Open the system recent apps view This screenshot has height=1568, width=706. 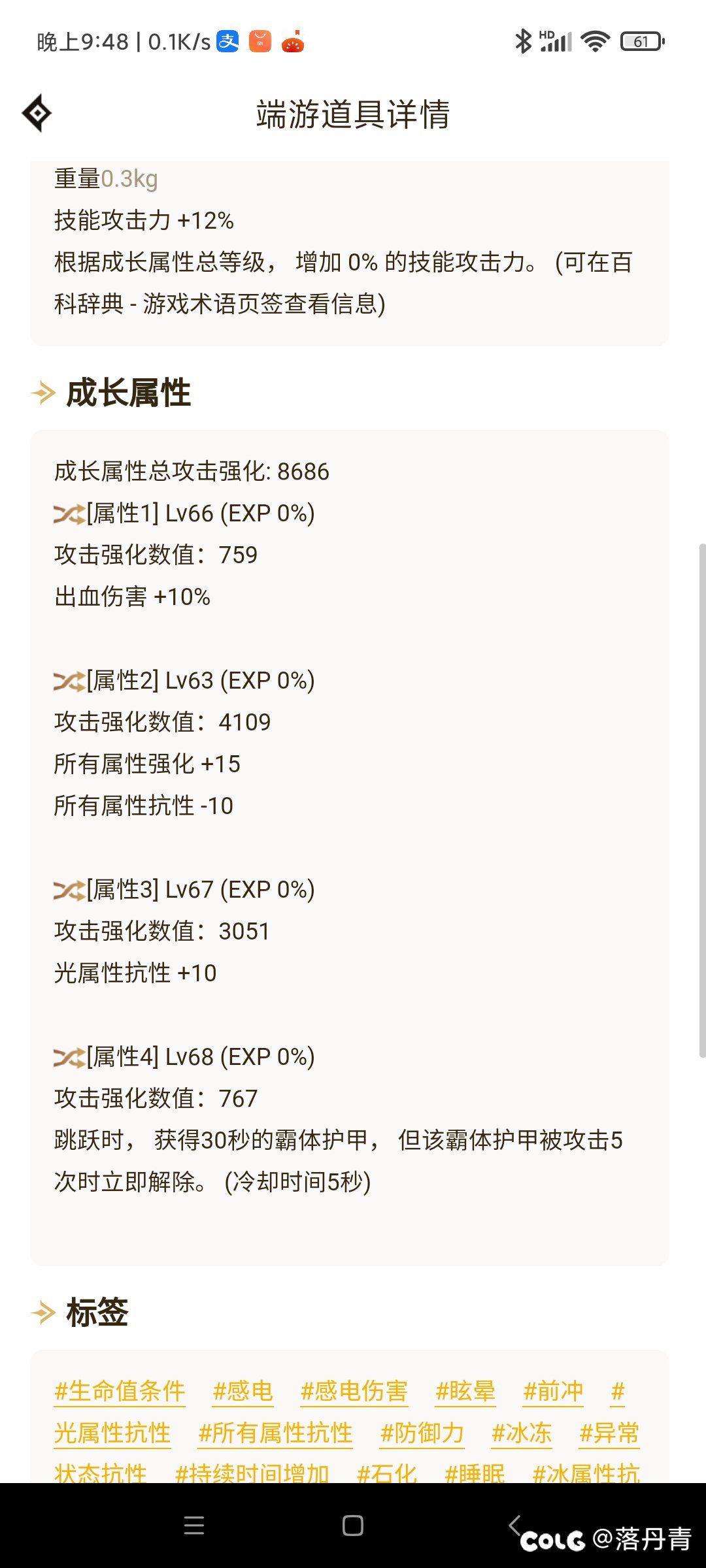[194, 1526]
